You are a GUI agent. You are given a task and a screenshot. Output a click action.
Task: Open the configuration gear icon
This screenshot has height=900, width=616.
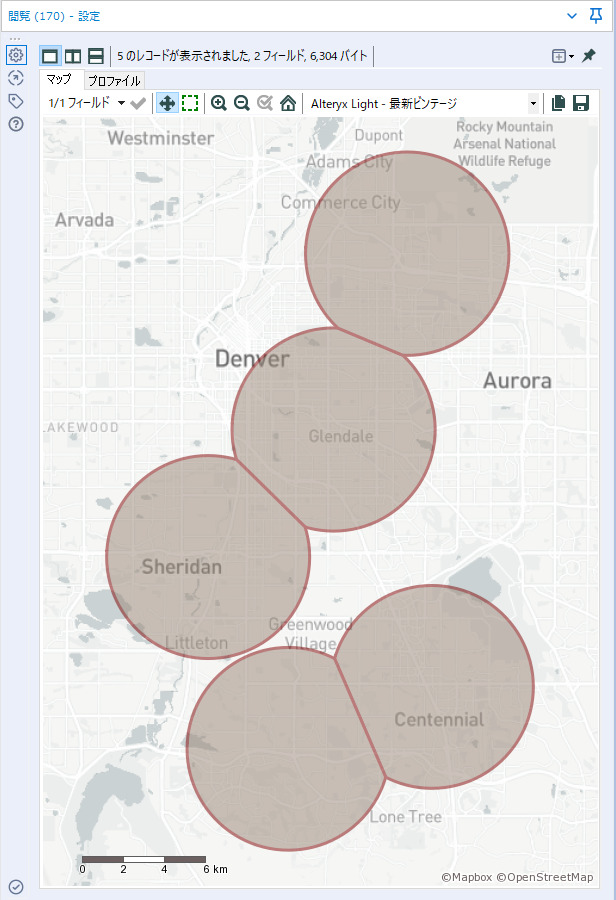[x=15, y=55]
